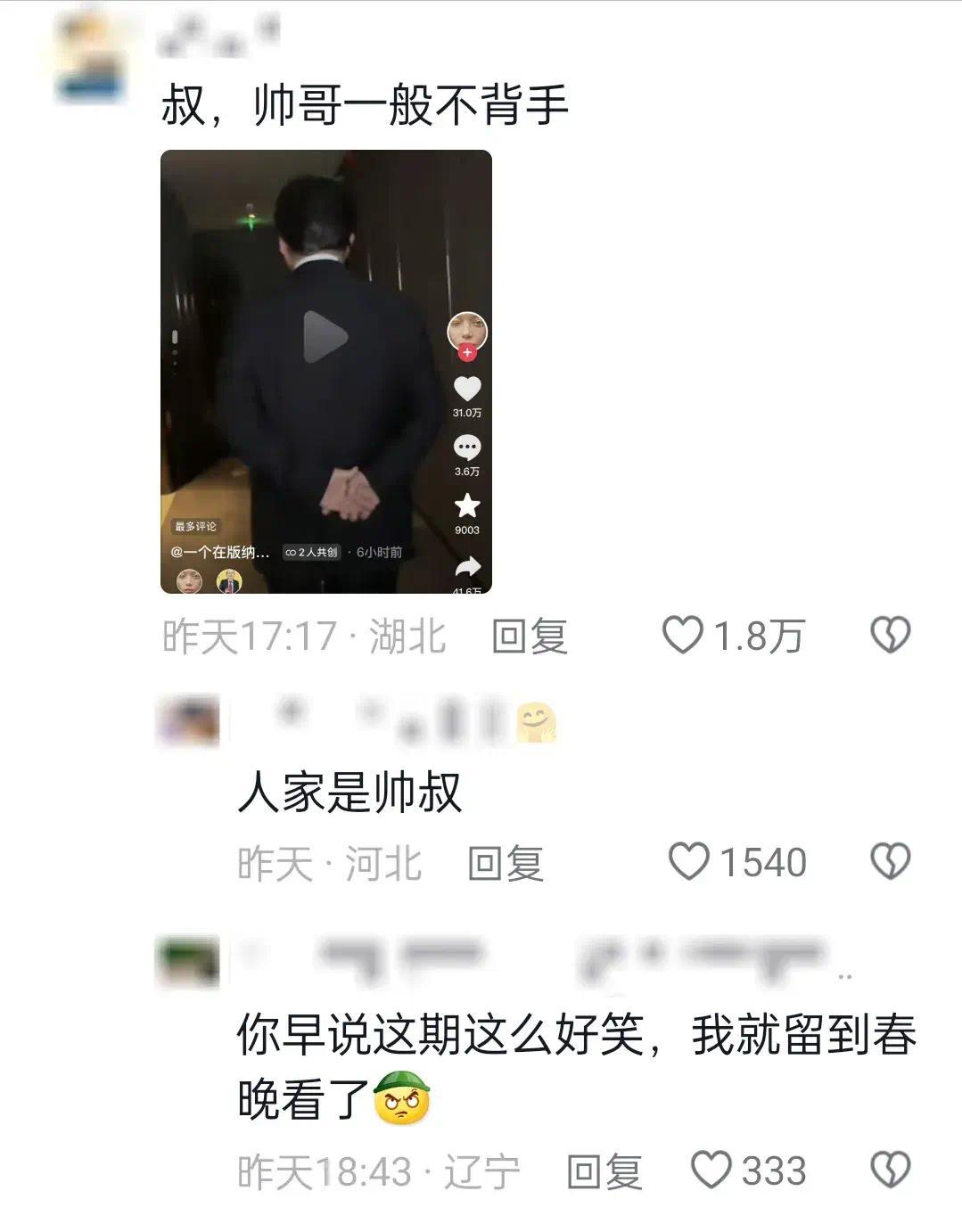The height and width of the screenshot is (1232, 962).
Task: Like the comment with 333 likes
Action: click(711, 1170)
